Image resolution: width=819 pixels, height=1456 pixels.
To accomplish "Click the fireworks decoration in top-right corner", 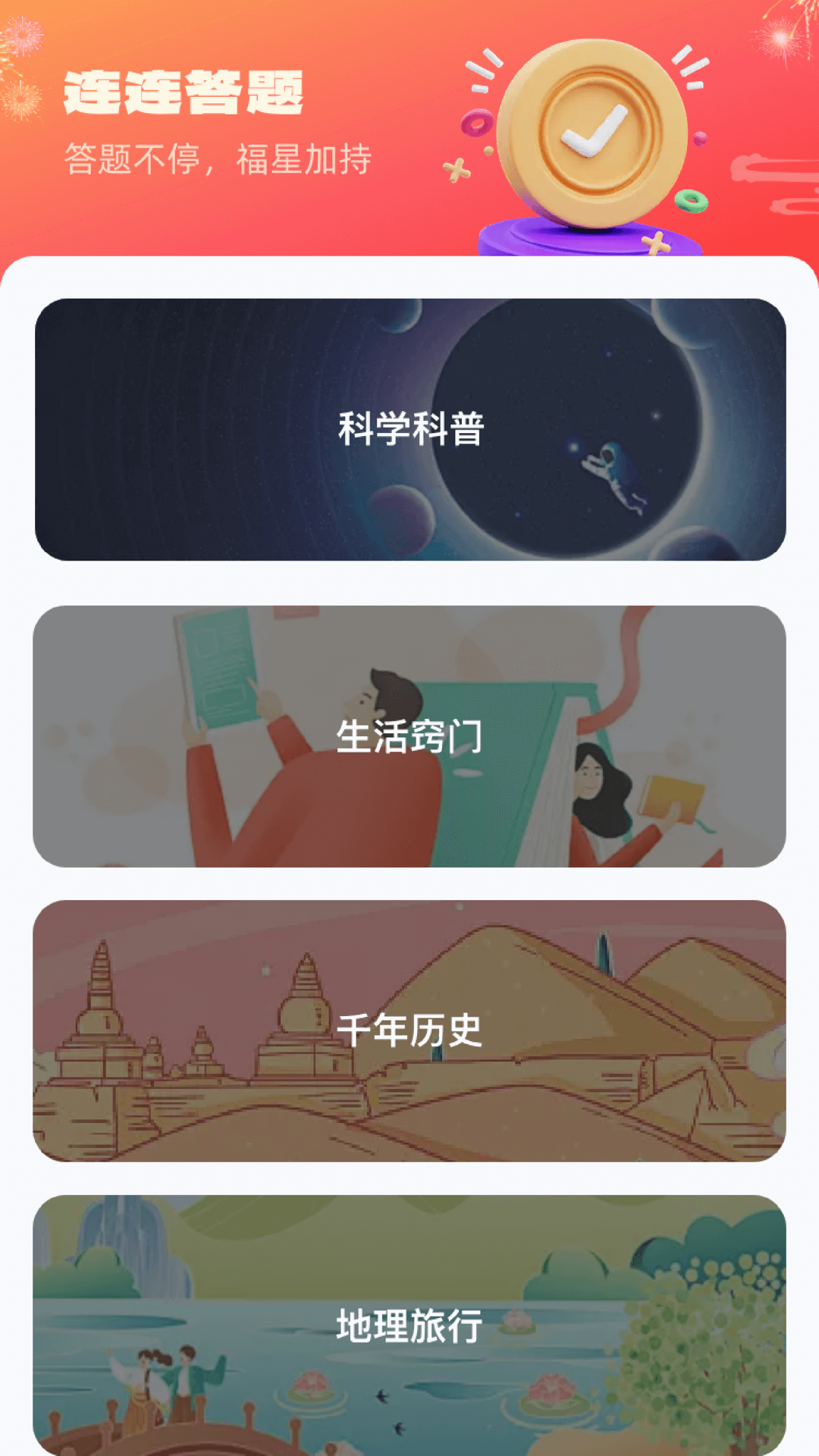I will pyautogui.click(x=781, y=38).
